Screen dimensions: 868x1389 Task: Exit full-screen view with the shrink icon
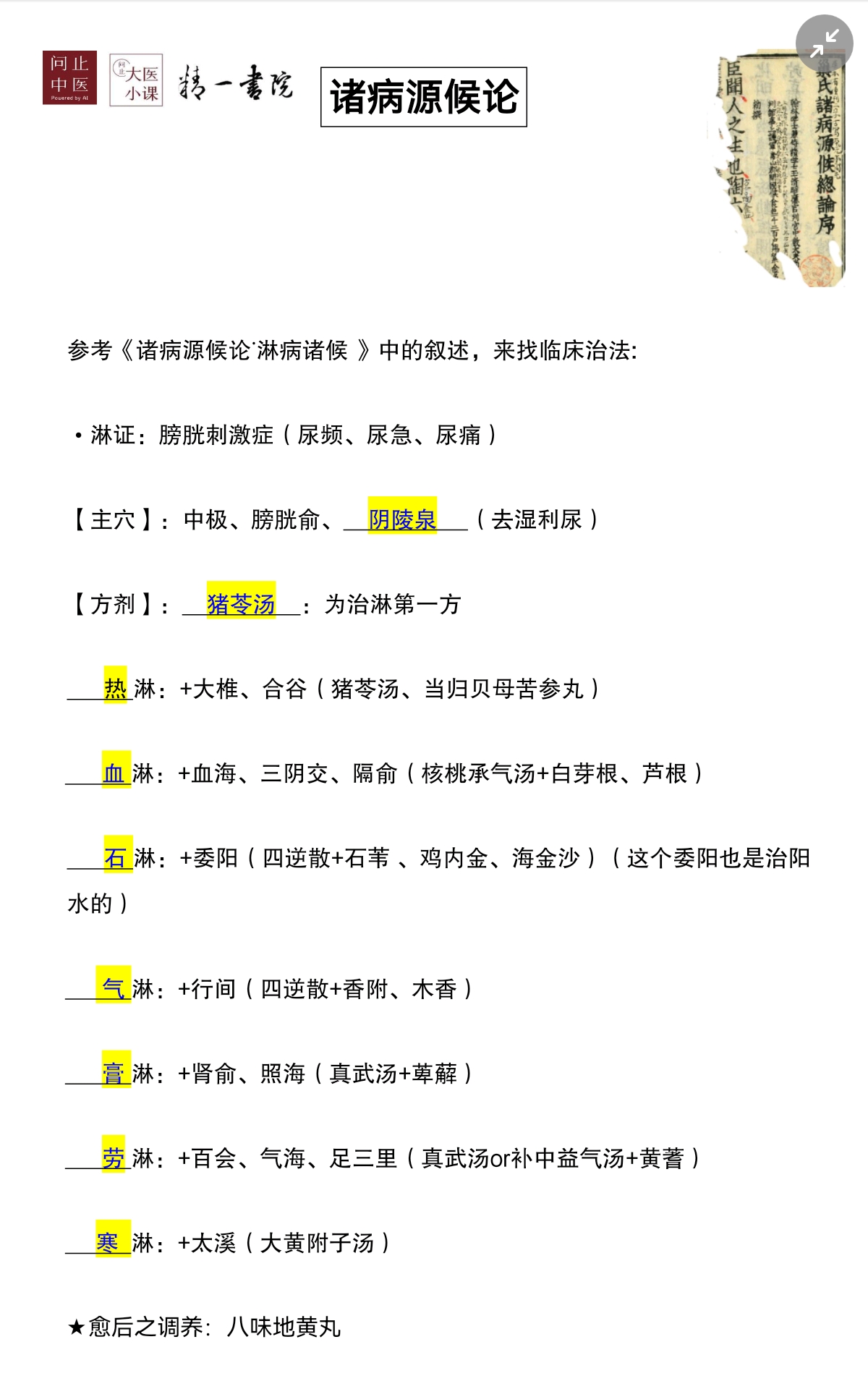point(824,43)
